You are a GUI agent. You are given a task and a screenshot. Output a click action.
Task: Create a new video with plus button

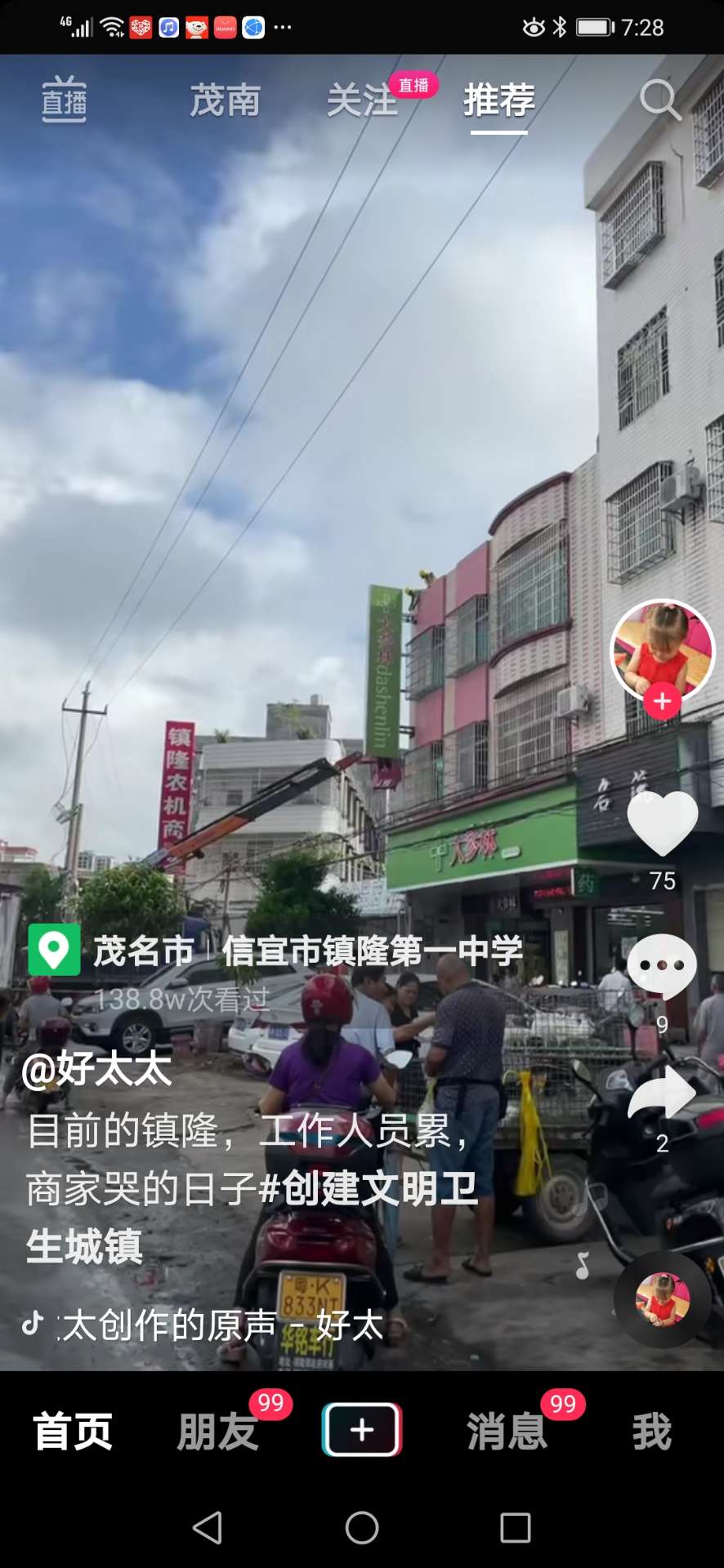pyautogui.click(x=362, y=1430)
